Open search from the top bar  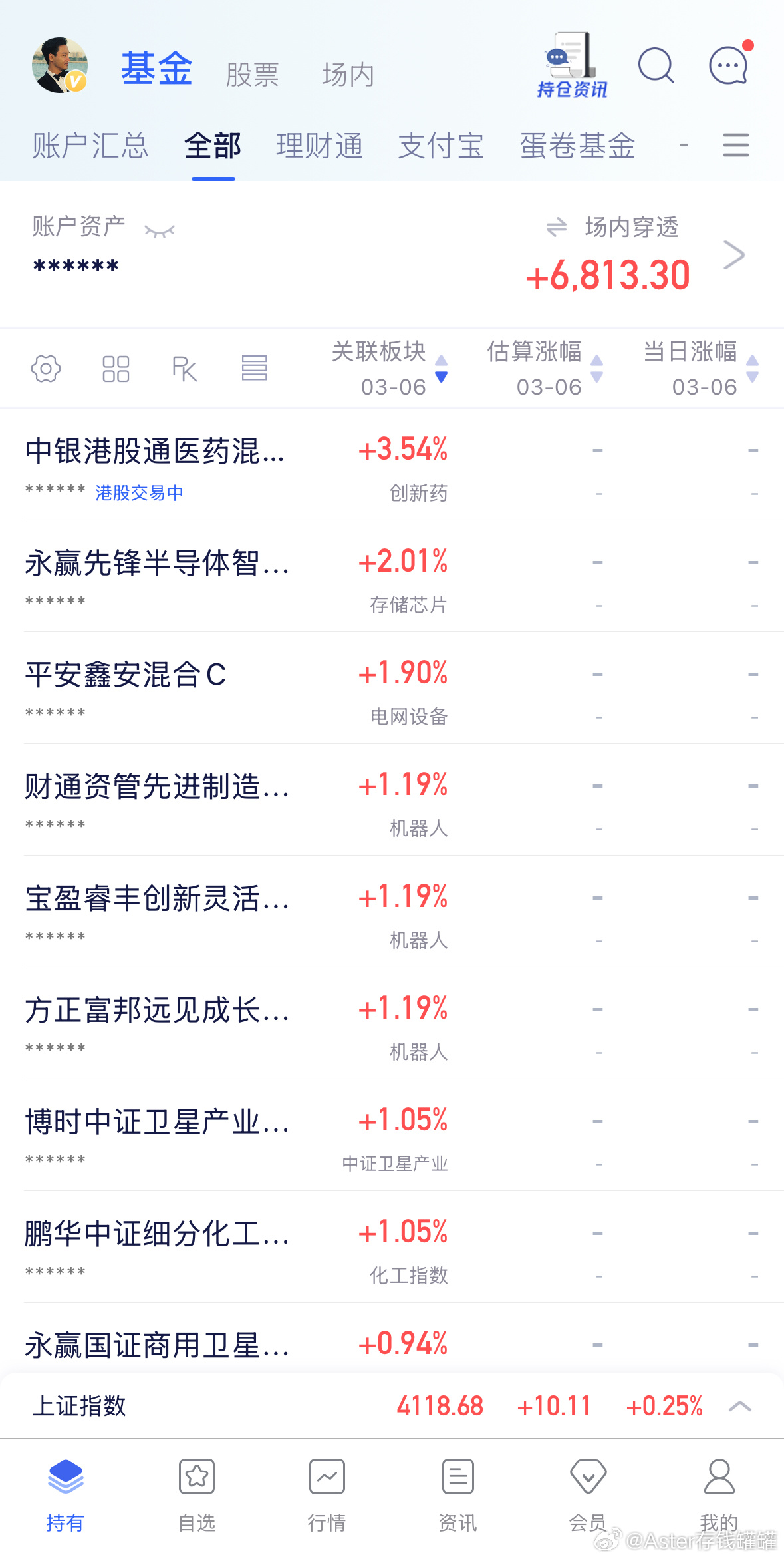(x=657, y=65)
